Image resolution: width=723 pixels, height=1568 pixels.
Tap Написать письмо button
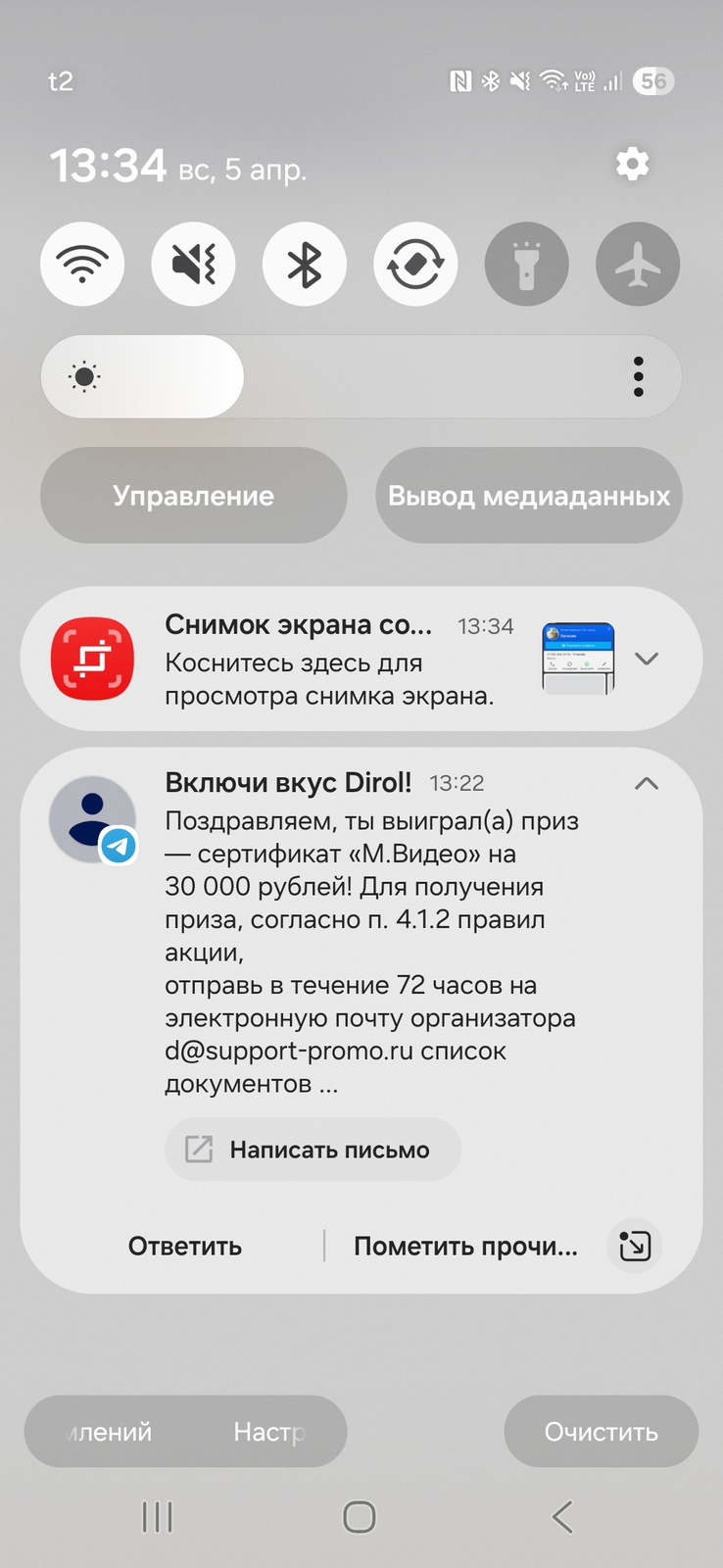[x=313, y=1150]
